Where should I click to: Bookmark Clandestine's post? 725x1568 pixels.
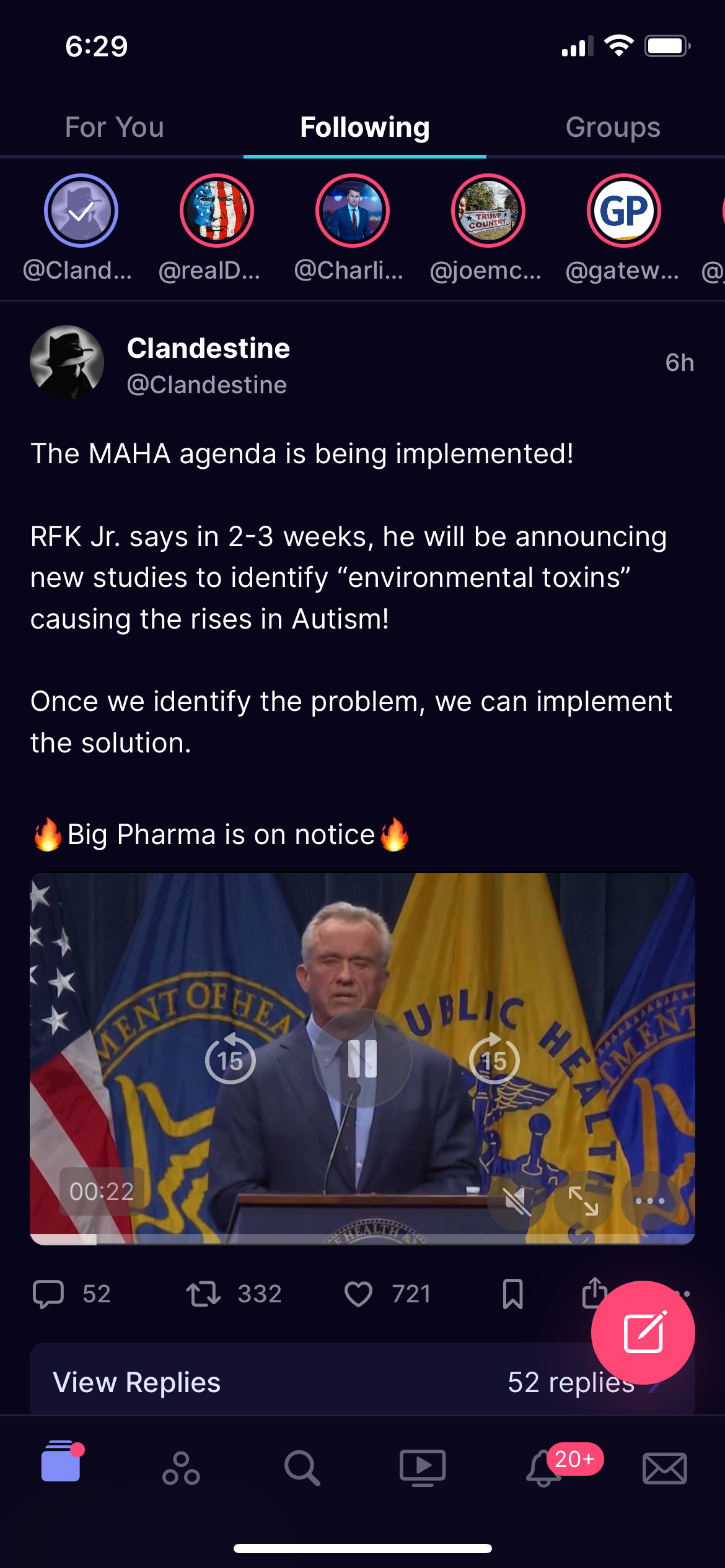tap(512, 1294)
